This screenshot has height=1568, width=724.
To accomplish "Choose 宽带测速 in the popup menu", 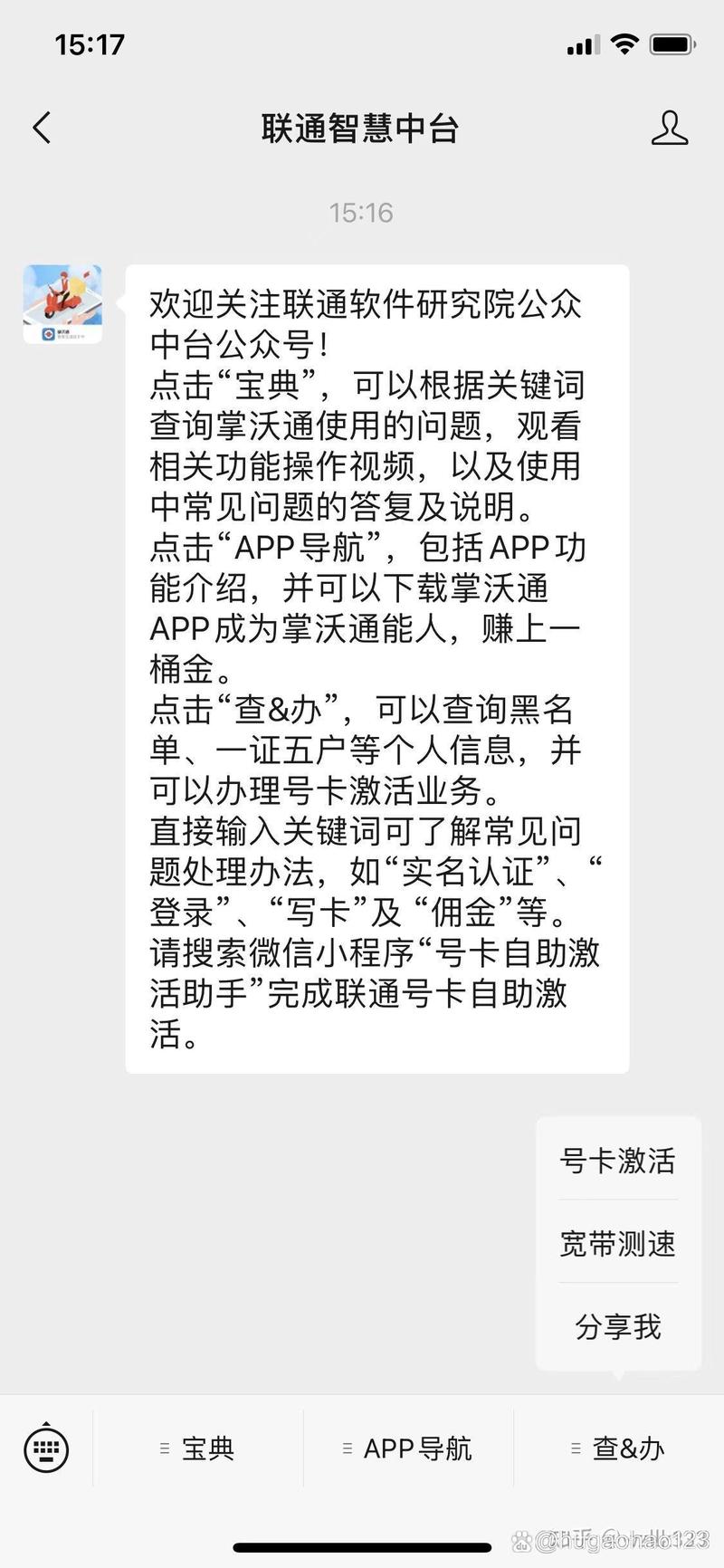I will 617,1244.
